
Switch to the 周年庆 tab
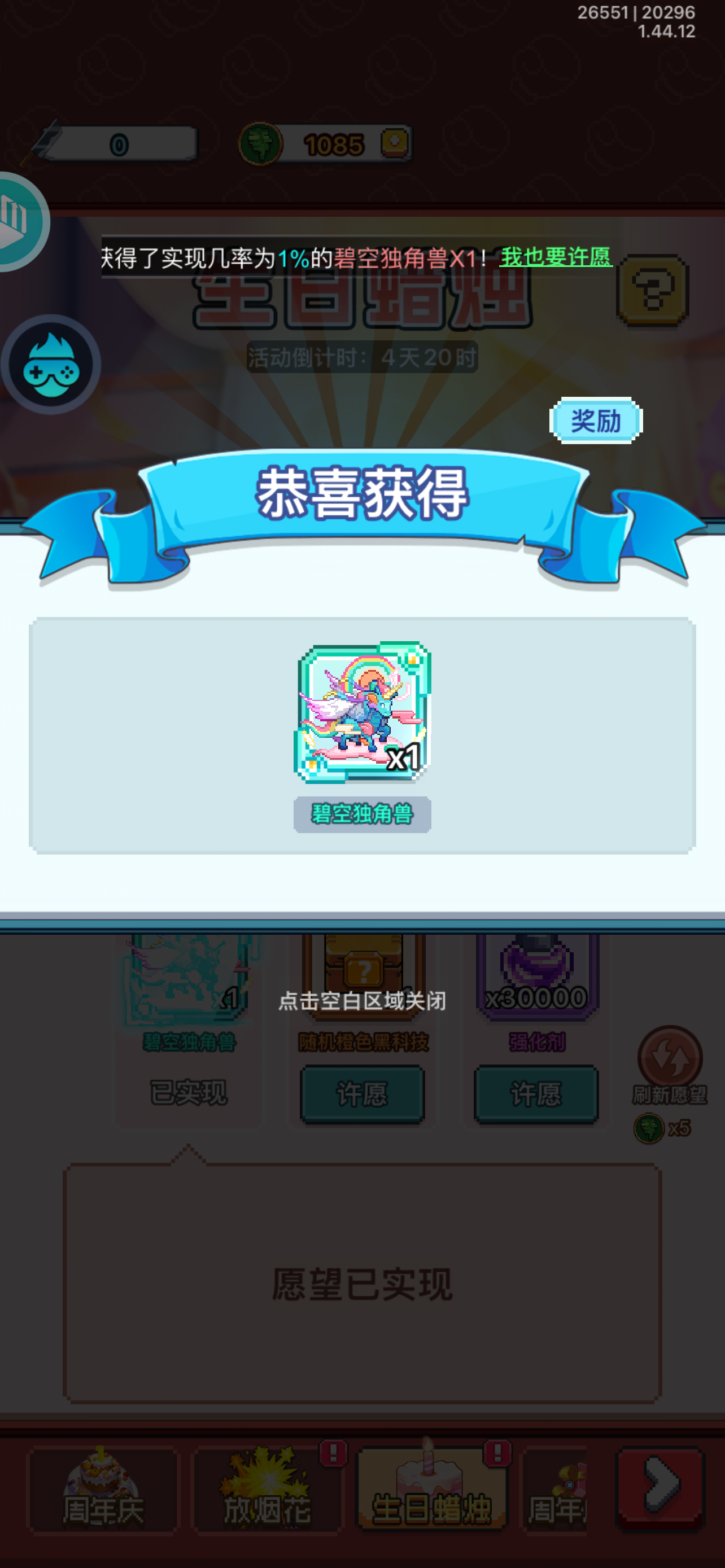103,1490
